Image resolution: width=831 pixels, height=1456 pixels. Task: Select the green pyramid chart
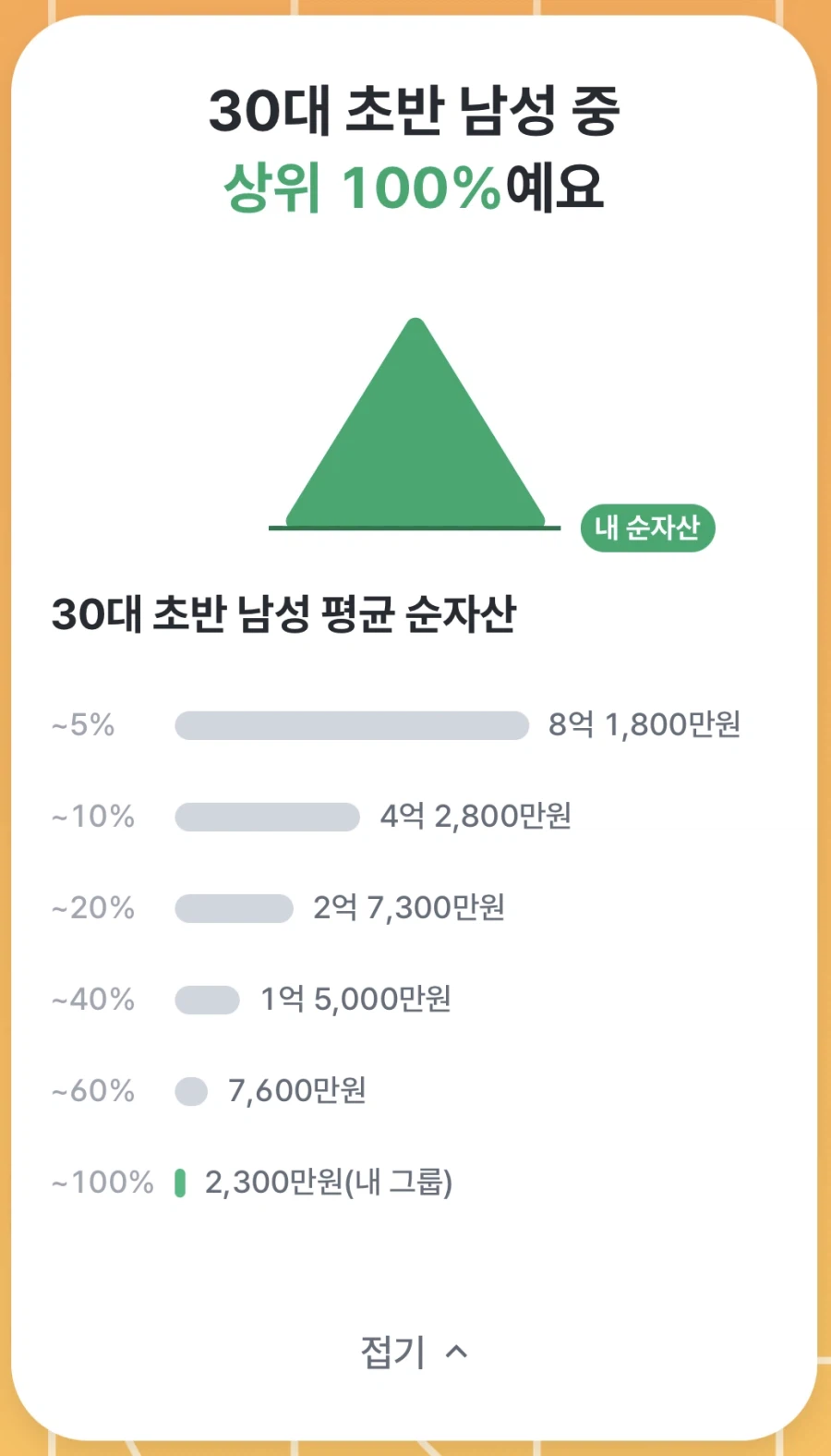[x=415, y=443]
